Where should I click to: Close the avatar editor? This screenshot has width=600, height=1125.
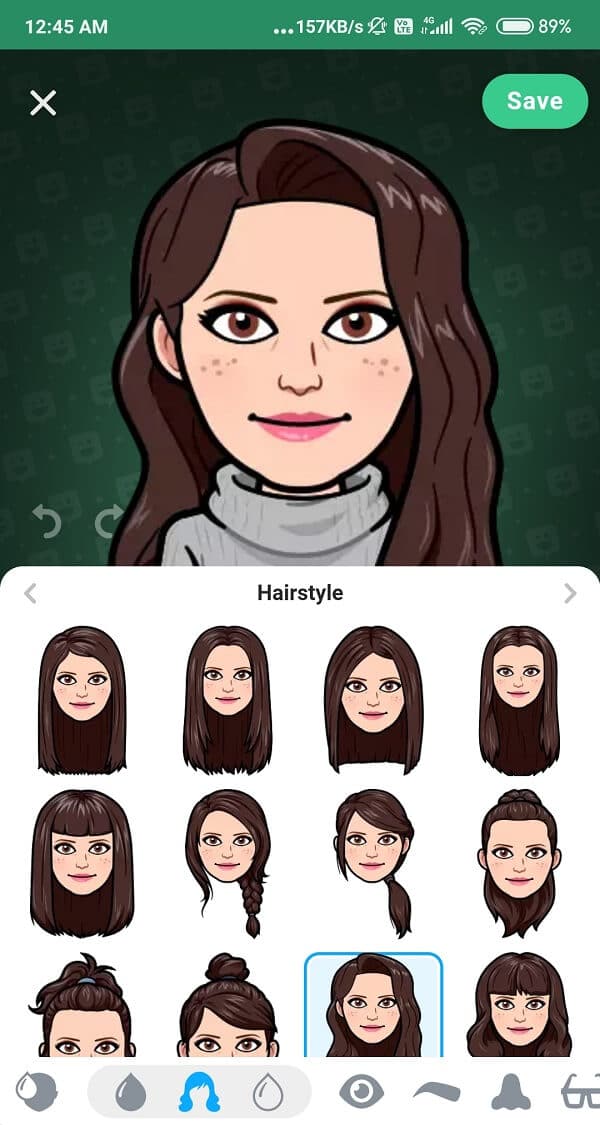(x=43, y=103)
